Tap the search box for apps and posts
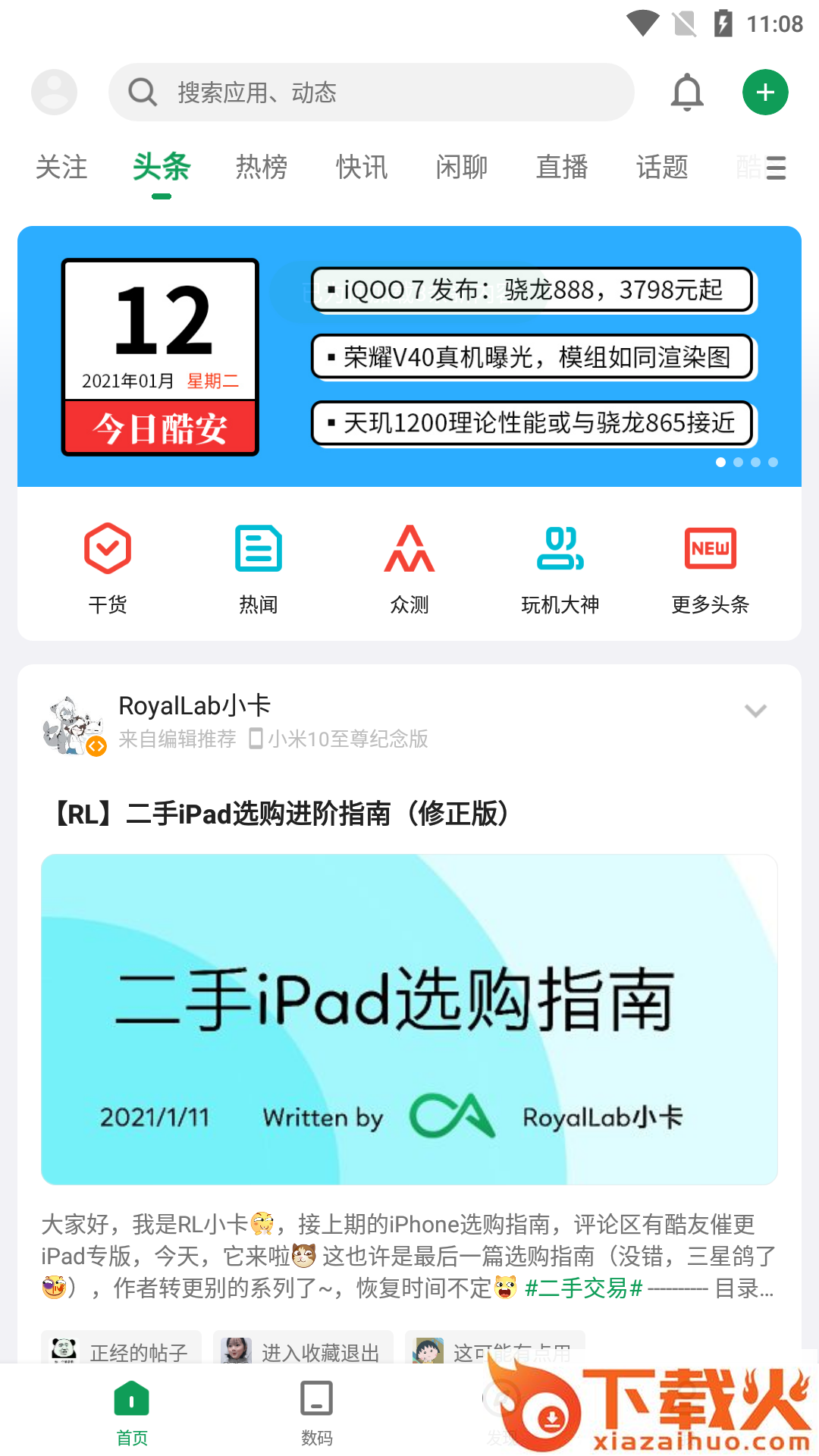This screenshot has height=1456, width=819. [x=372, y=93]
